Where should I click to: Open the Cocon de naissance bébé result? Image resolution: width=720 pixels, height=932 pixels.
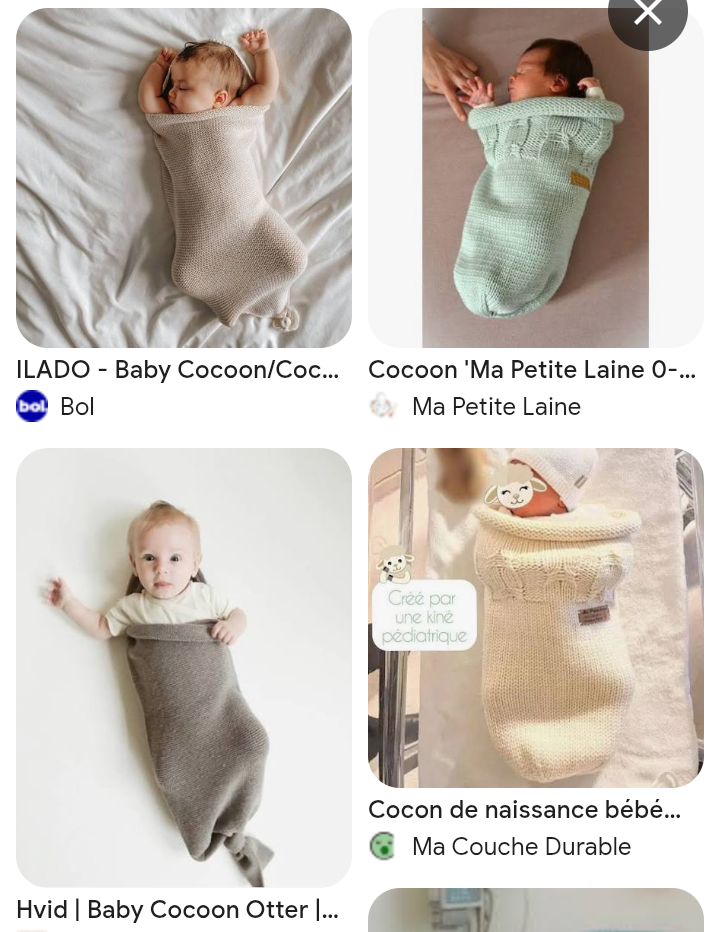pos(536,618)
